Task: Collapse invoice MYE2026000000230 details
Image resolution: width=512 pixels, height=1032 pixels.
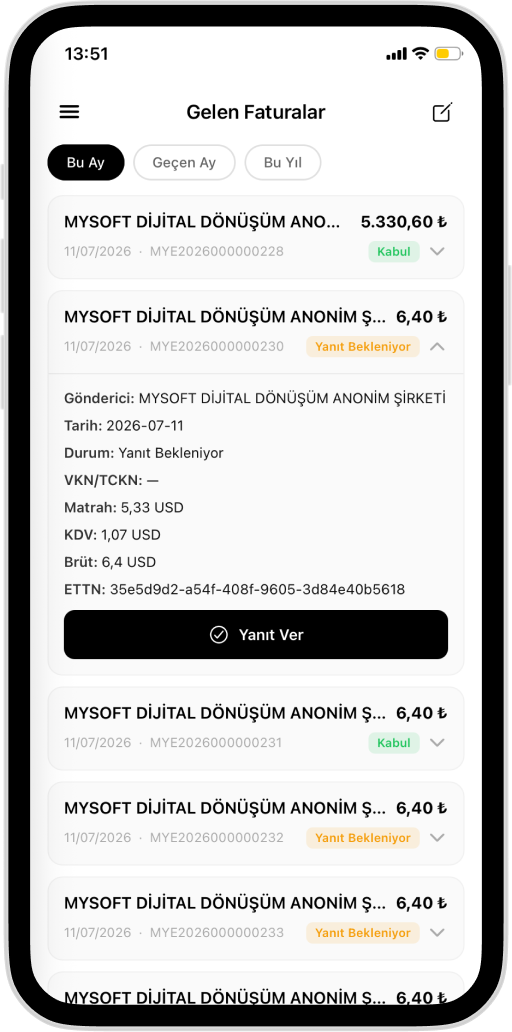Action: [437, 346]
